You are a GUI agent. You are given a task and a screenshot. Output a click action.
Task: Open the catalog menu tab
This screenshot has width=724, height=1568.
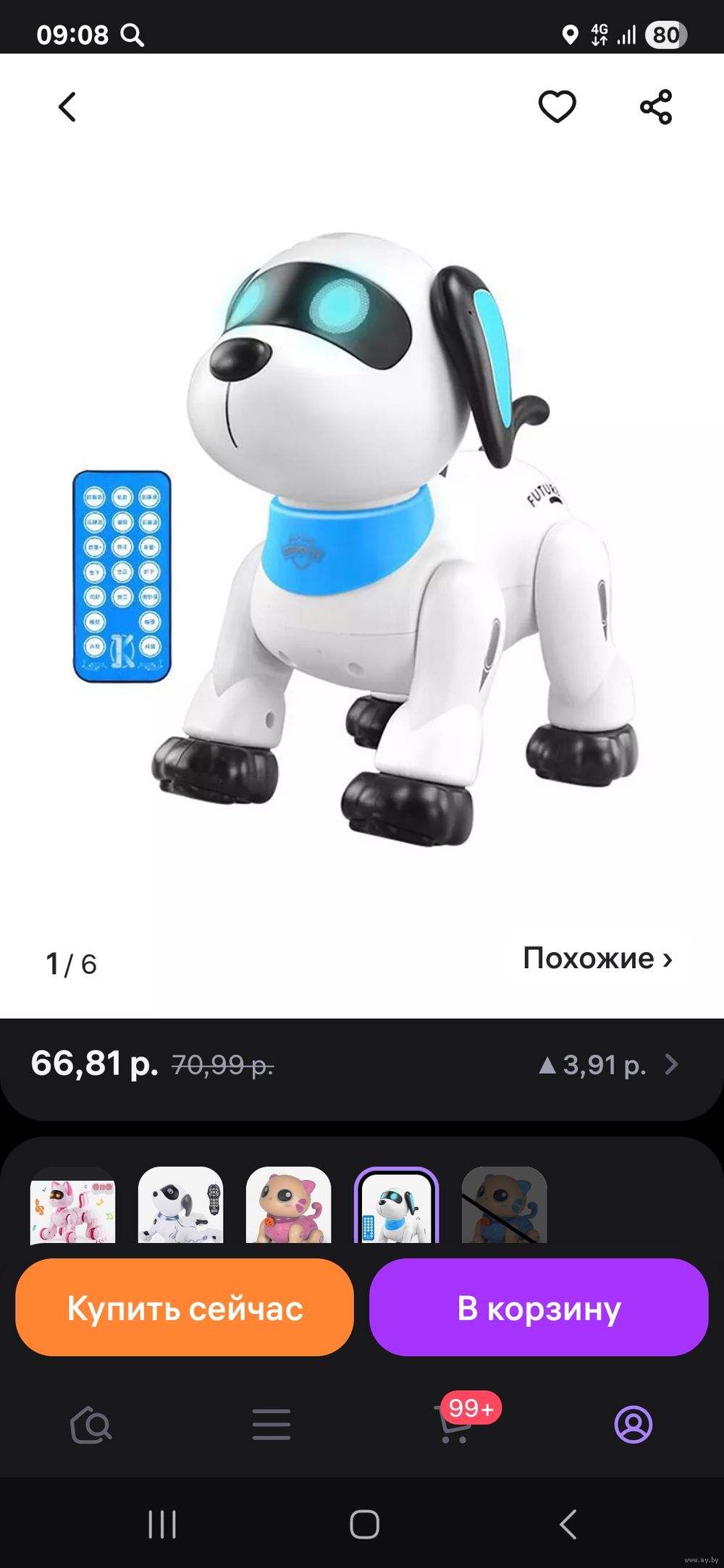[271, 1425]
